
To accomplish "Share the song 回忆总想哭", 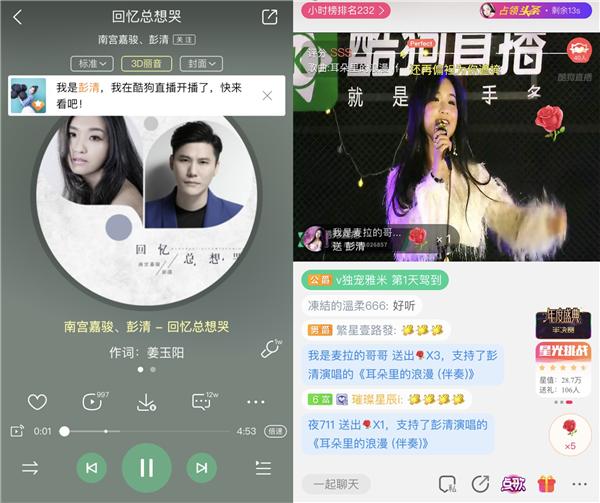I will 269,17.
